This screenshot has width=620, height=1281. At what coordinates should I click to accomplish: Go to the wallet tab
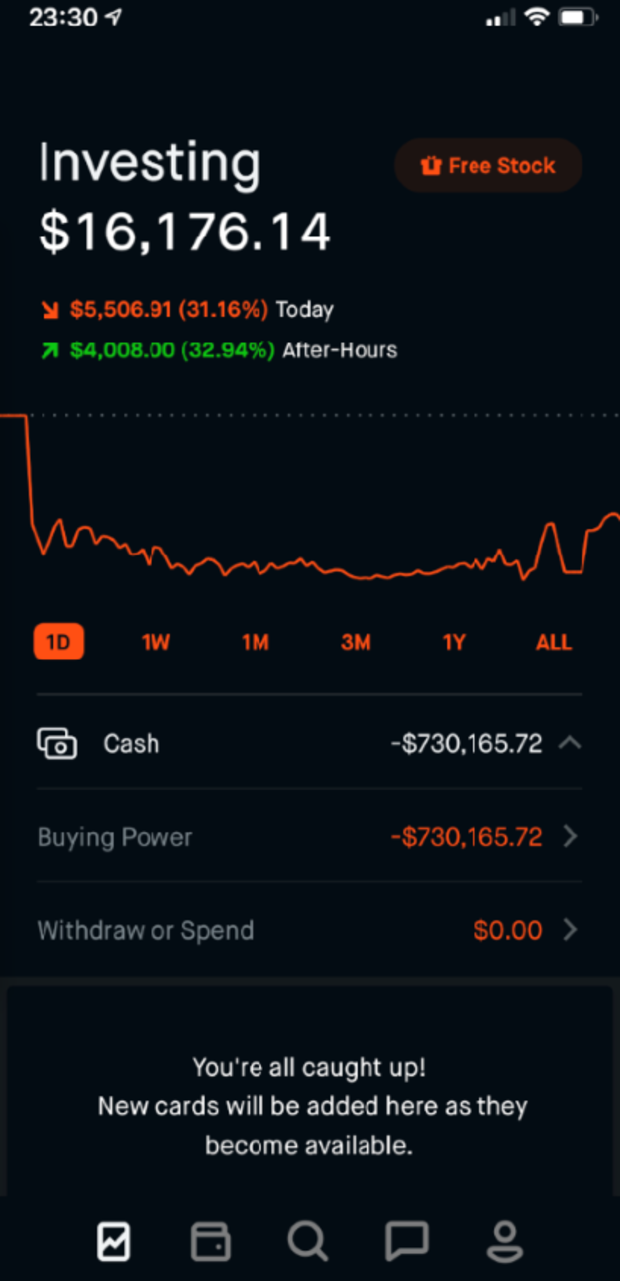211,1241
